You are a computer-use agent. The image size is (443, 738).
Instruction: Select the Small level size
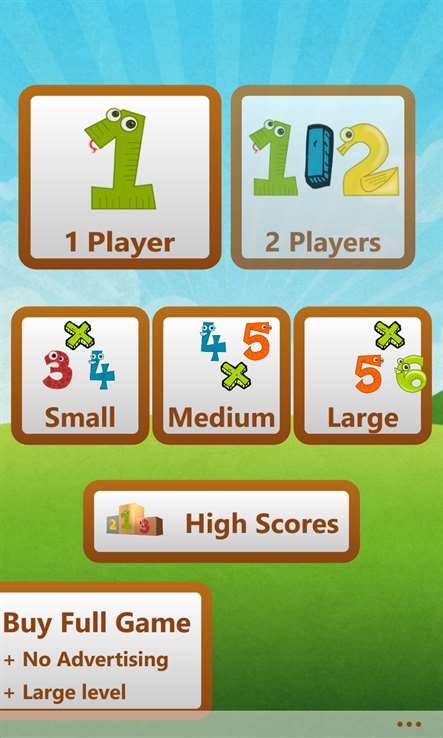point(80,375)
